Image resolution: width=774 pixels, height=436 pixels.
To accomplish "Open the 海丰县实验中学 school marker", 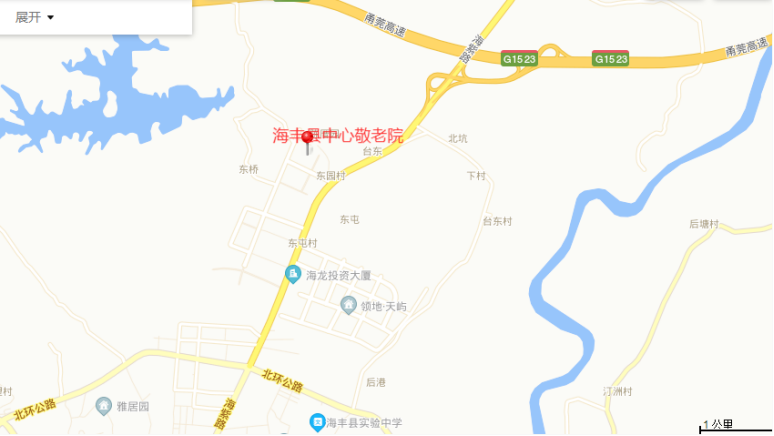I will [317, 423].
